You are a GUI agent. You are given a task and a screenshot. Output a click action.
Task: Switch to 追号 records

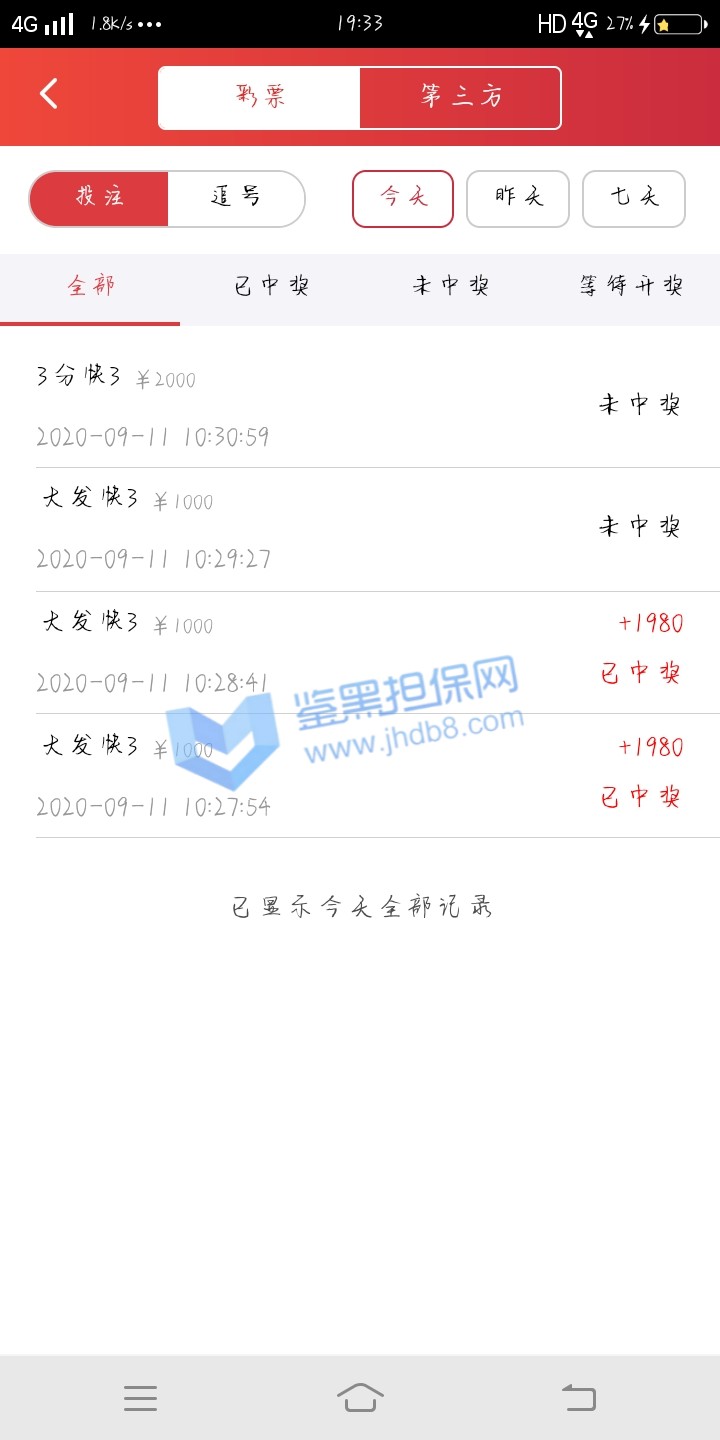coord(236,198)
